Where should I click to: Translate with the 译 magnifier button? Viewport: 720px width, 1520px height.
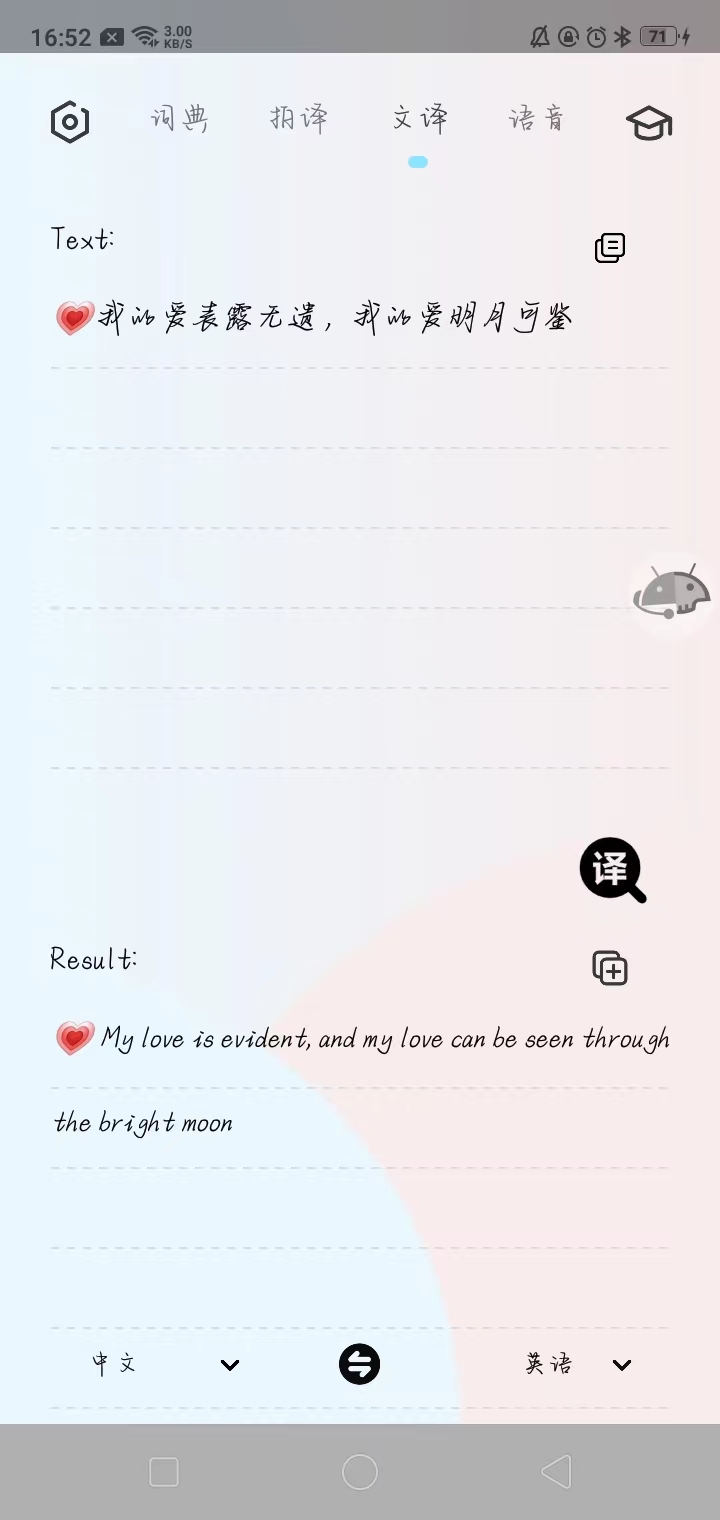coord(612,869)
